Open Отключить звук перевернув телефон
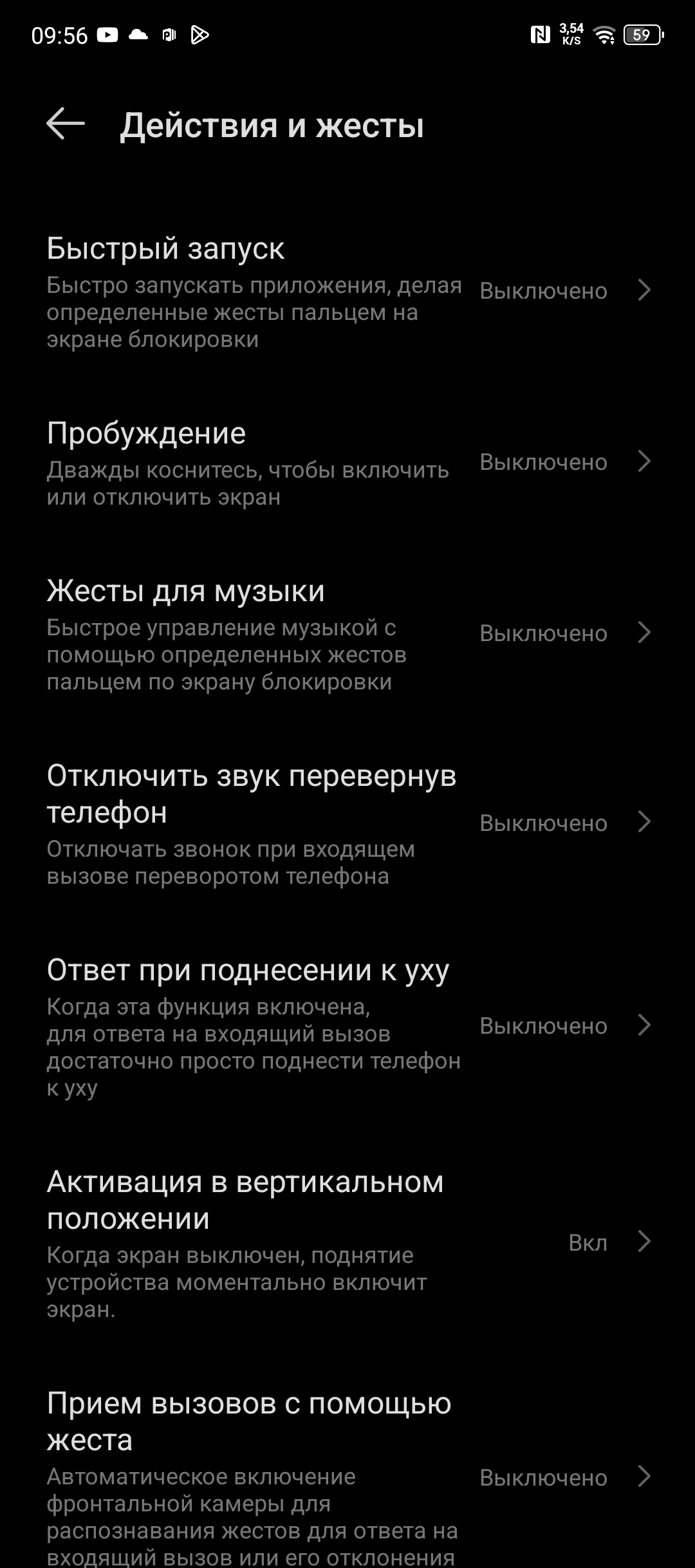 [x=347, y=824]
